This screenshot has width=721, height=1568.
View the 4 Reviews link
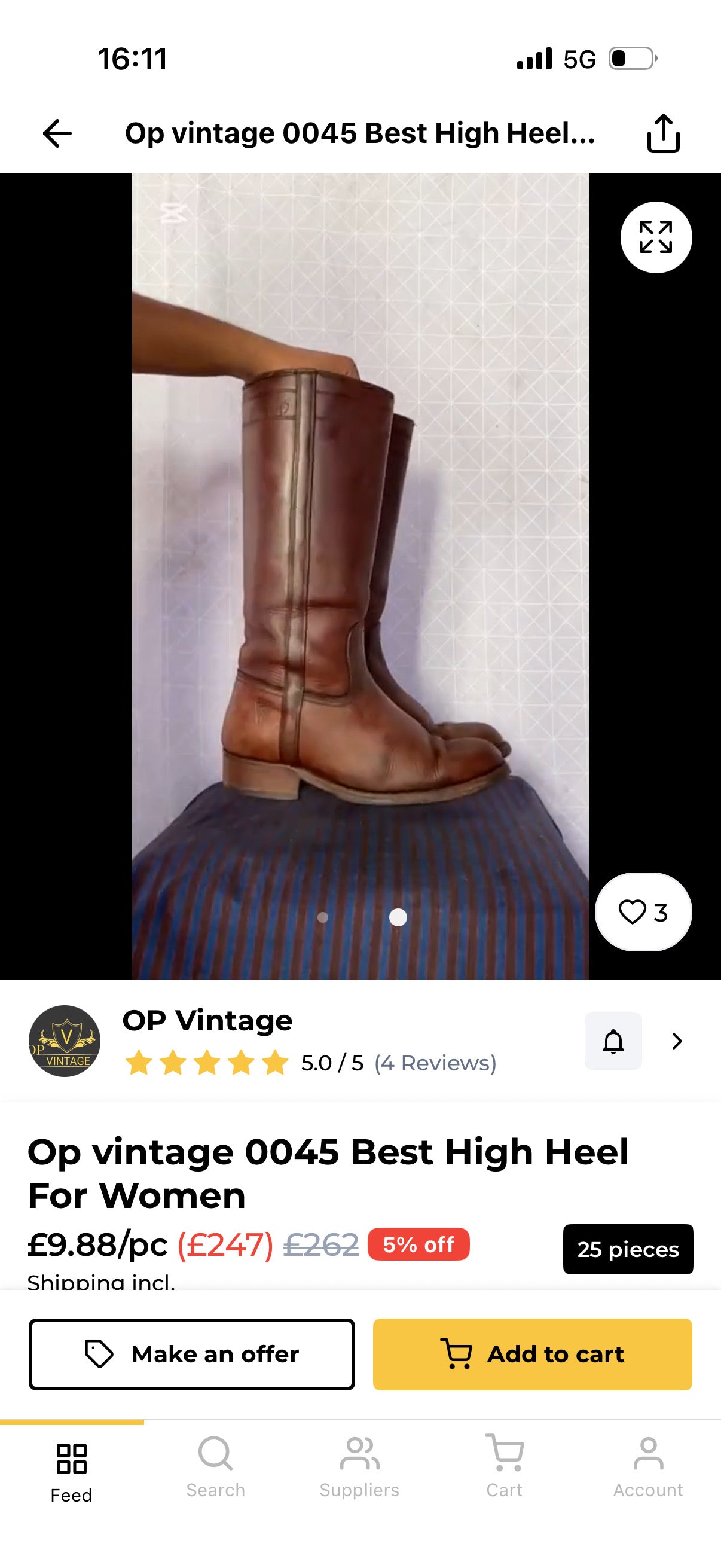pyautogui.click(x=435, y=1063)
